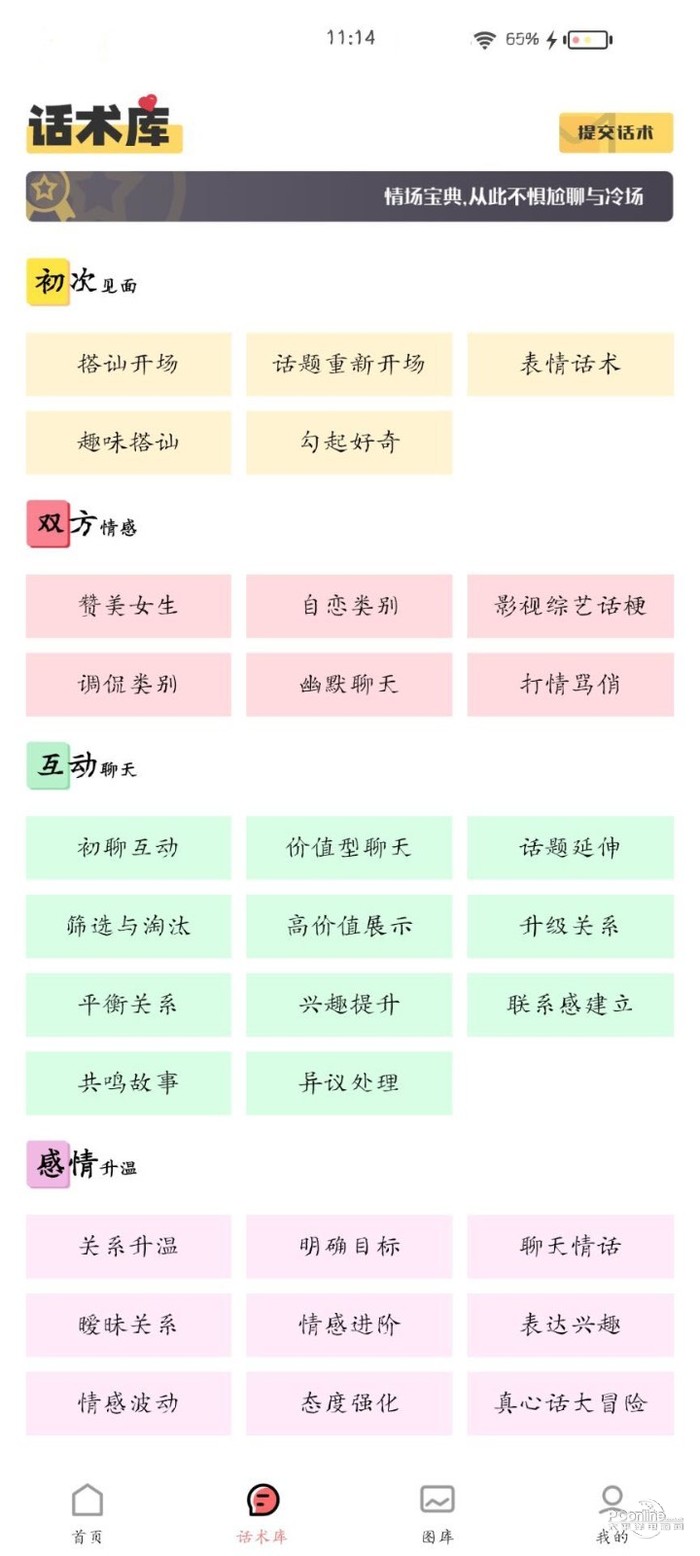
Task: Open the 价值型聊天 category
Action: (x=349, y=848)
